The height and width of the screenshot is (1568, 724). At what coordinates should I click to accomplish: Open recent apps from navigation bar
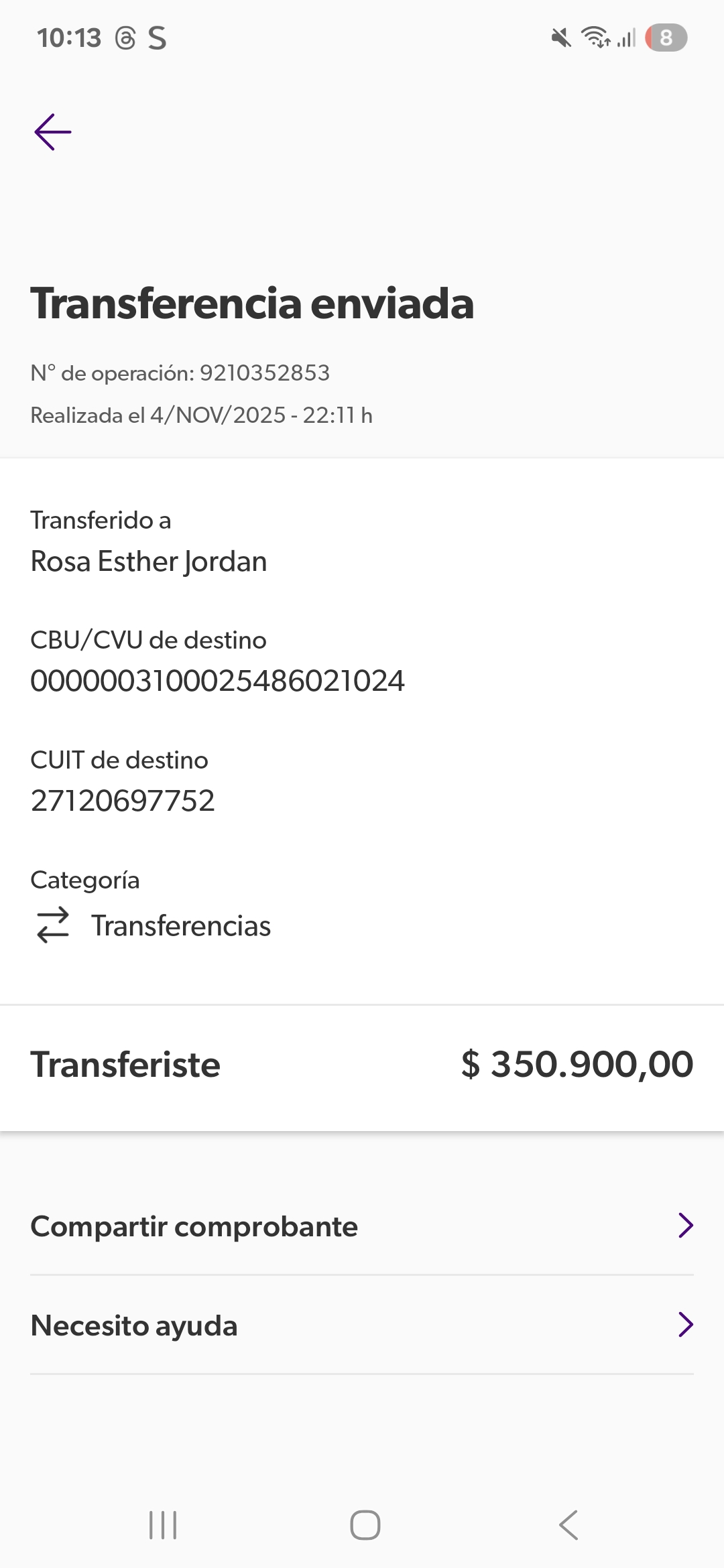tap(163, 1525)
